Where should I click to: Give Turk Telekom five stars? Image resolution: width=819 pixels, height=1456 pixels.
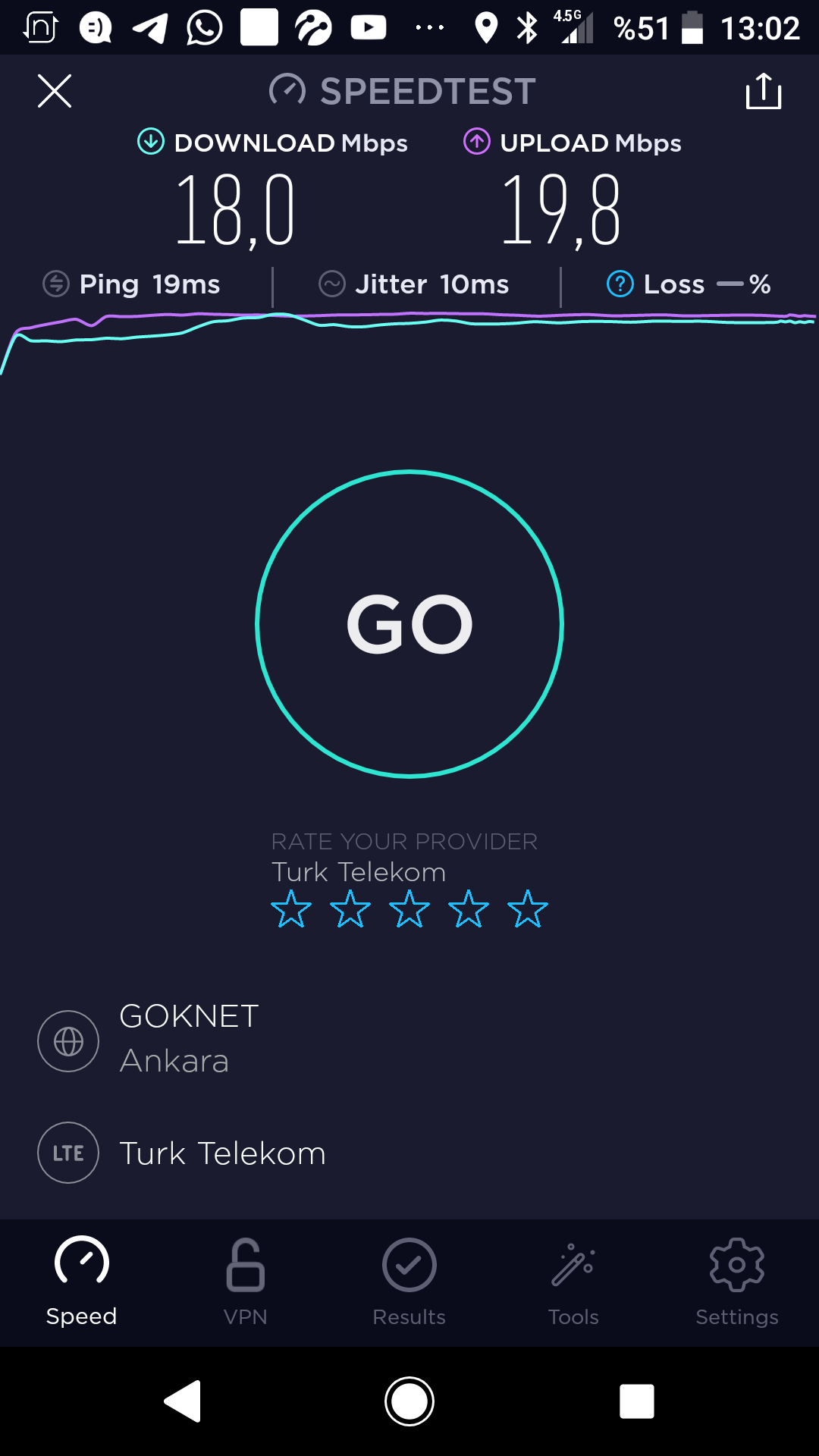[528, 909]
